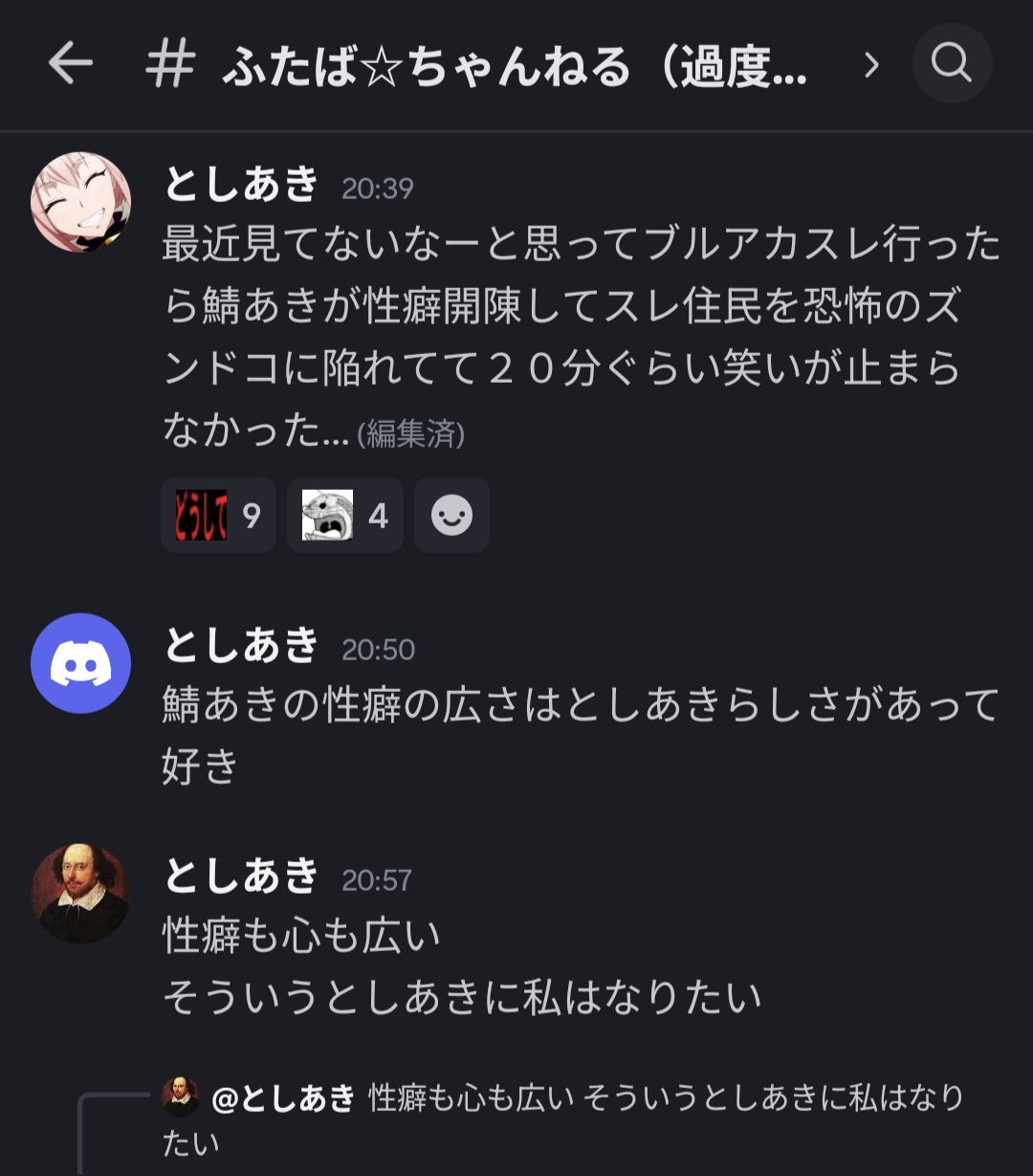Go back using the arrow icon
The width and height of the screenshot is (1033, 1176).
[x=70, y=64]
